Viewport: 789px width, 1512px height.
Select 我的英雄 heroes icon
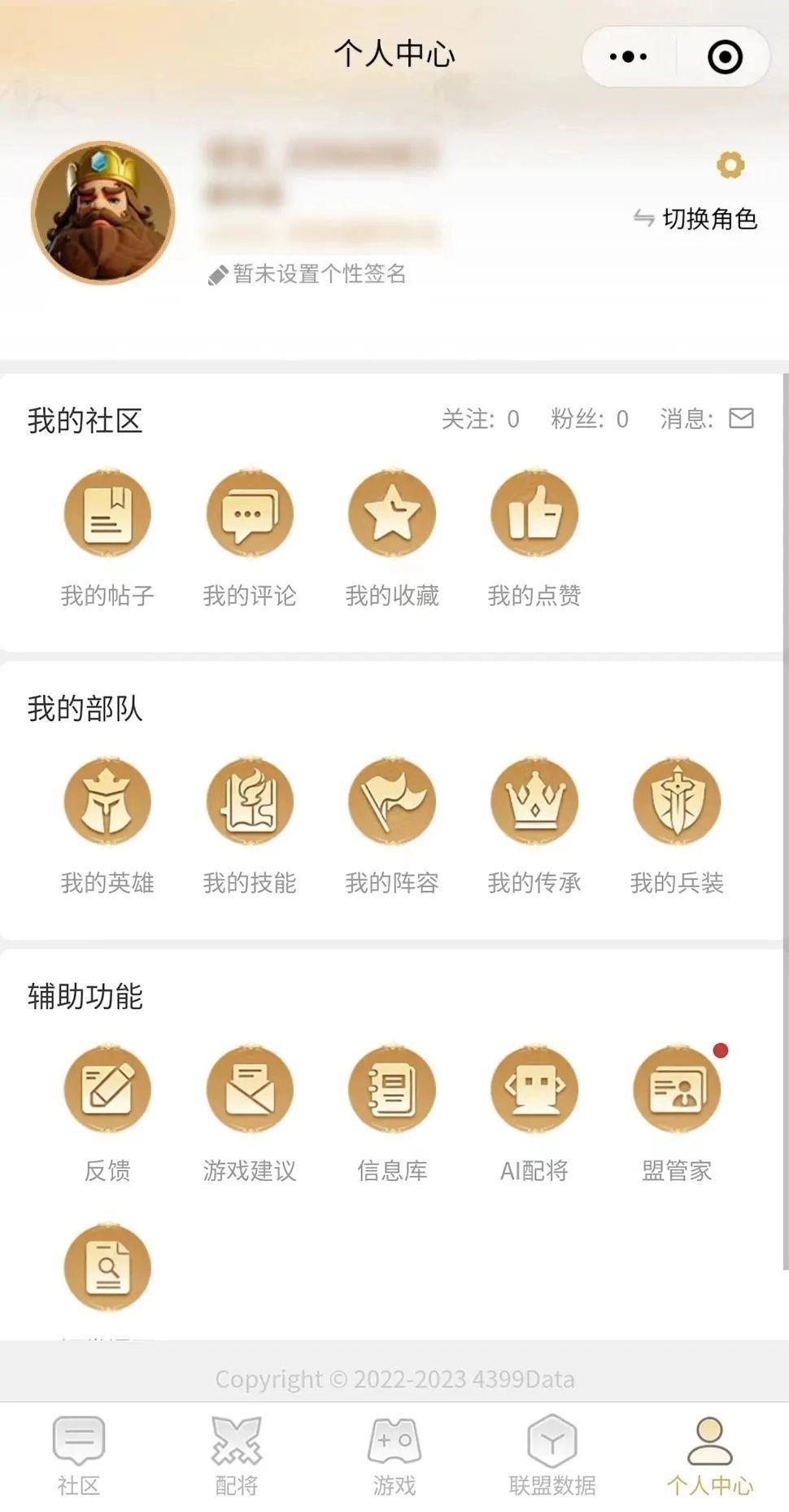(x=107, y=801)
